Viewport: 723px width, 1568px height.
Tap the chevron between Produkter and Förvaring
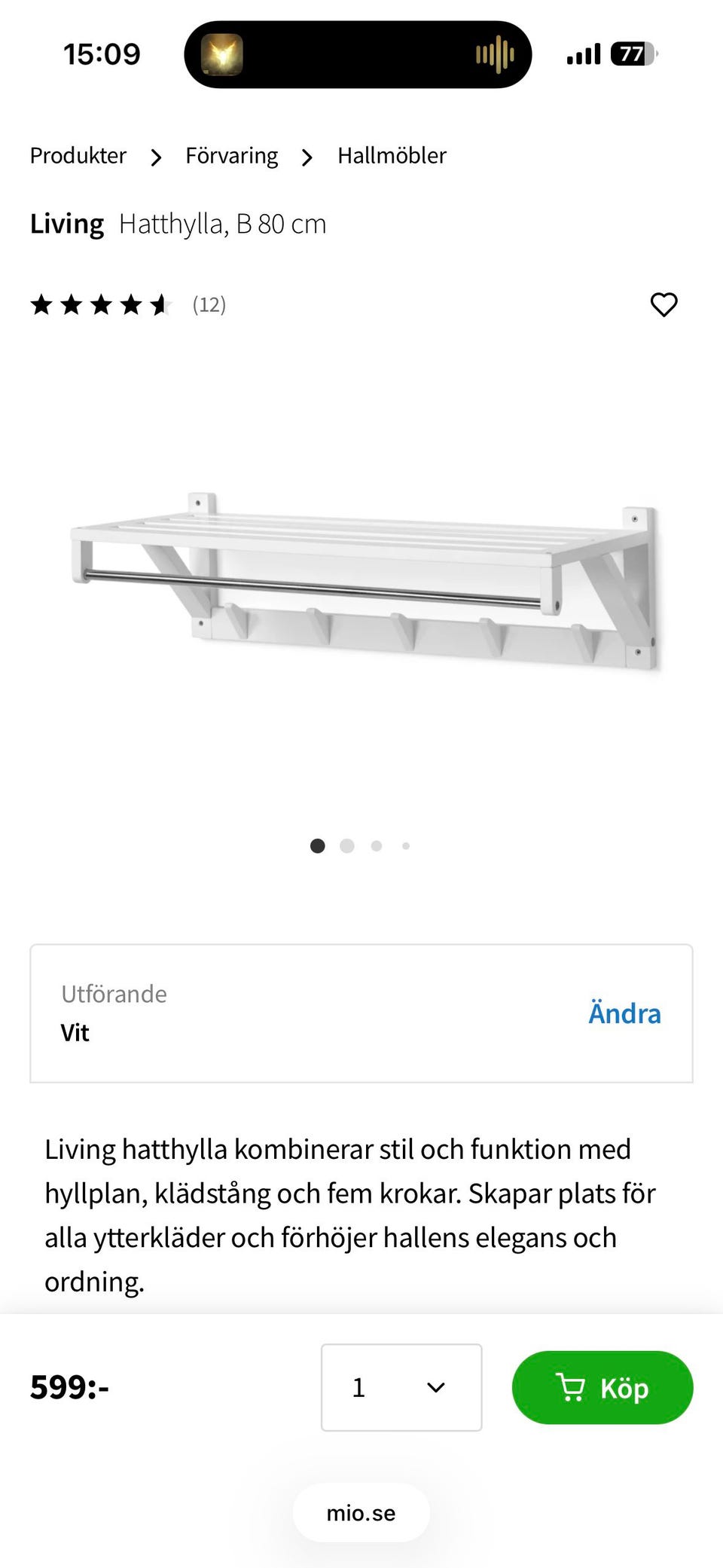click(x=155, y=157)
